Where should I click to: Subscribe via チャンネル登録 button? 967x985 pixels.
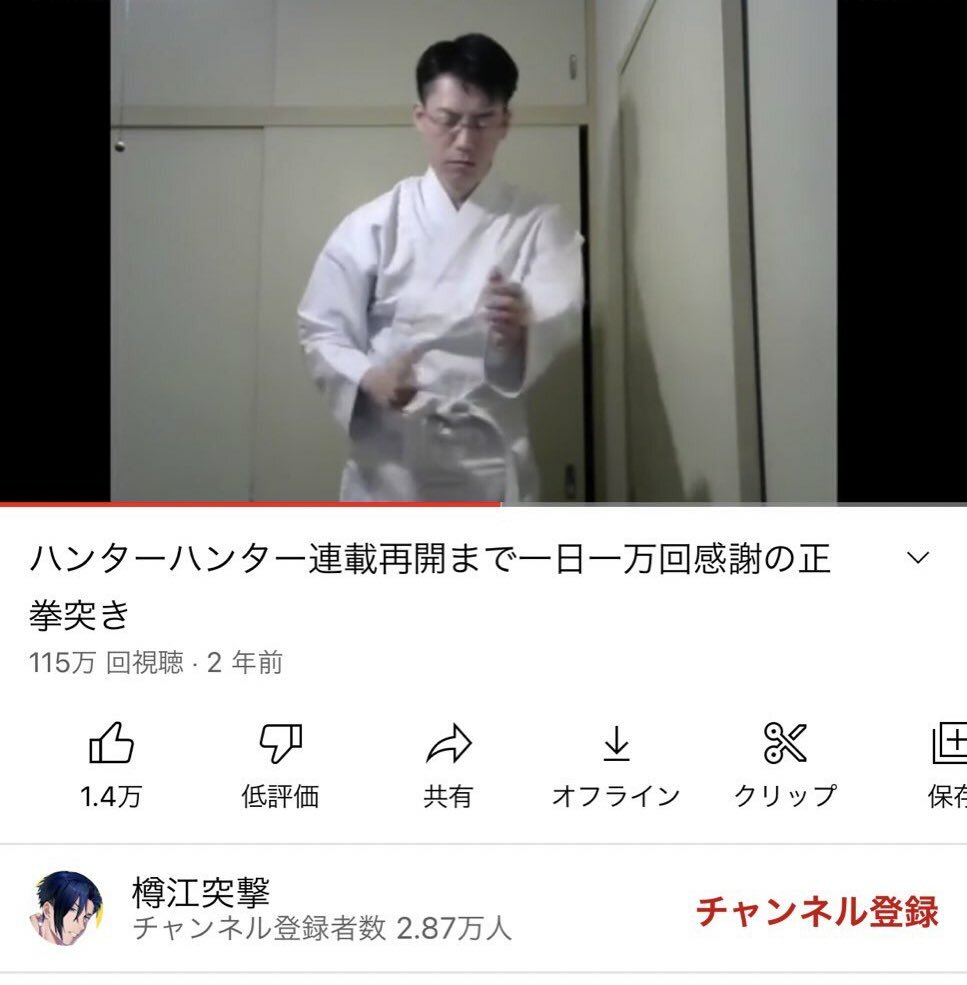816,911
